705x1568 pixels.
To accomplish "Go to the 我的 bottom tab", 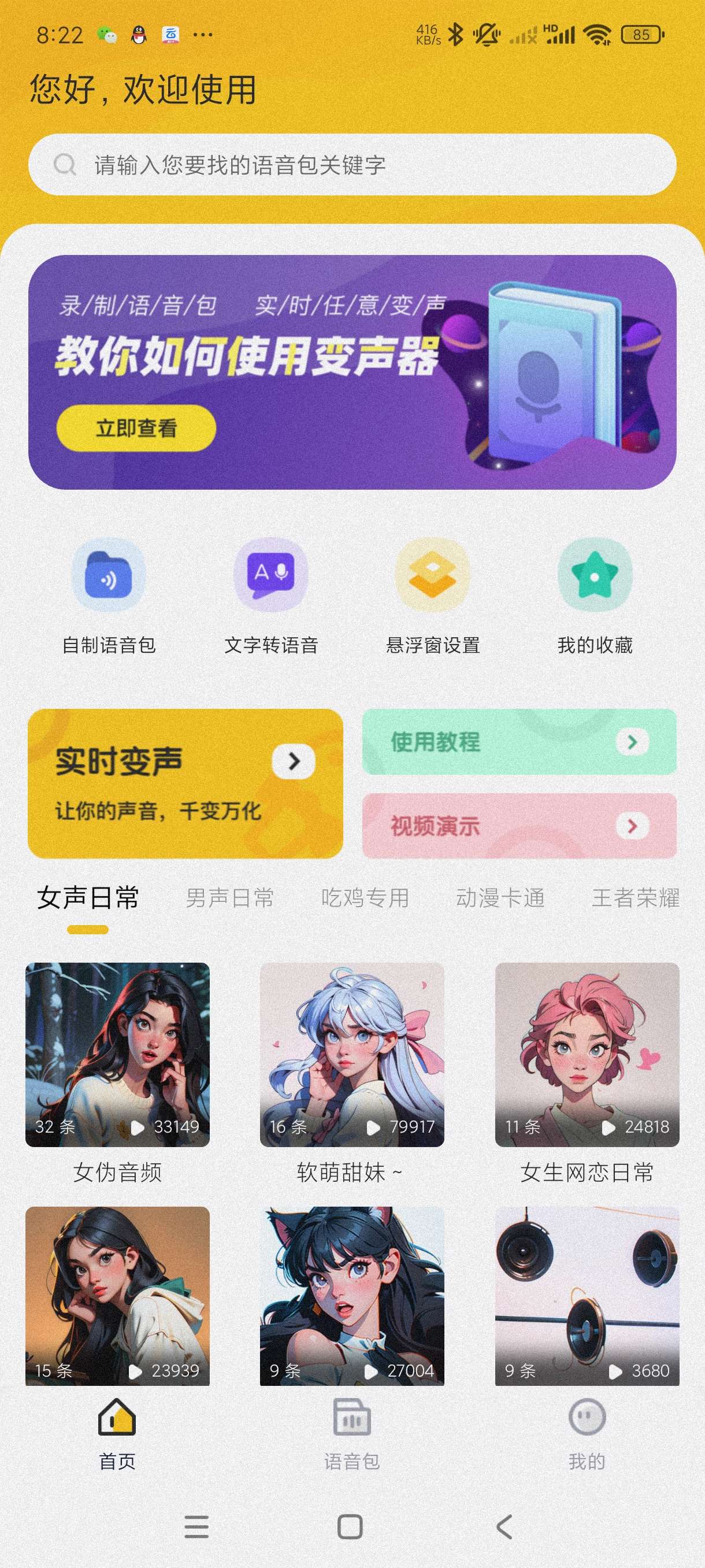I will [x=587, y=1433].
